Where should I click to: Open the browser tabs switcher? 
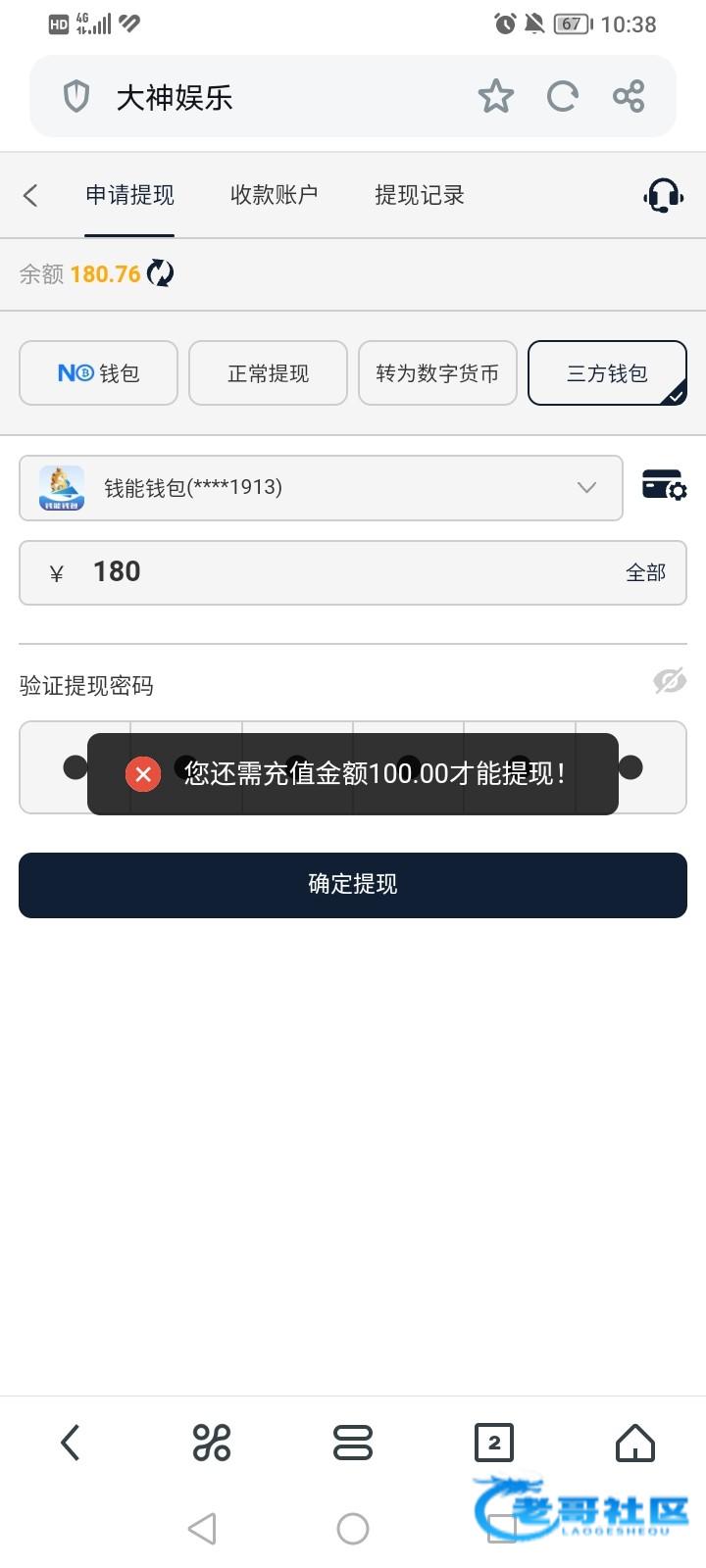493,1442
